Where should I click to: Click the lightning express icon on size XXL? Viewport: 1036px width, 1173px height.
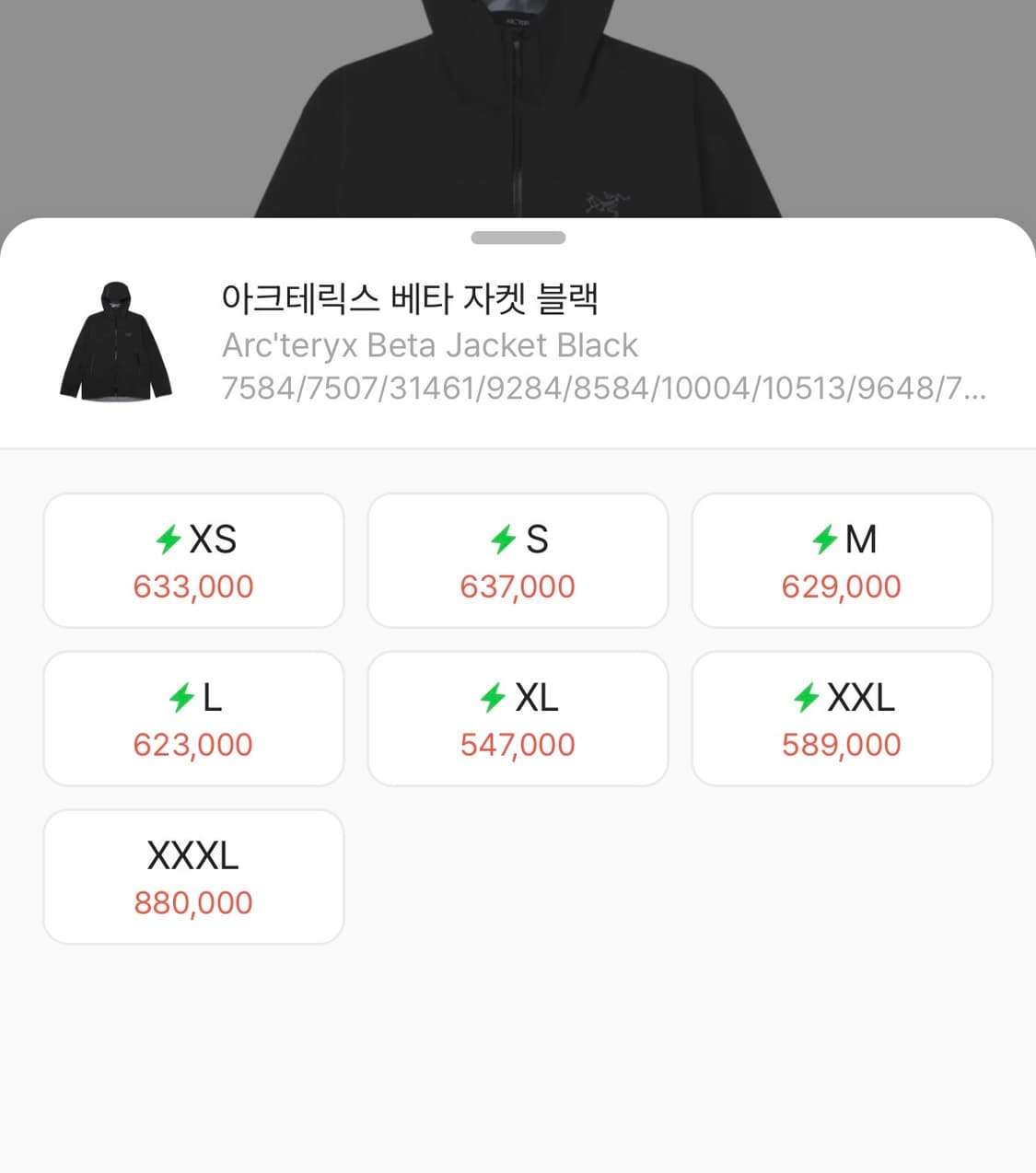pyautogui.click(x=808, y=699)
